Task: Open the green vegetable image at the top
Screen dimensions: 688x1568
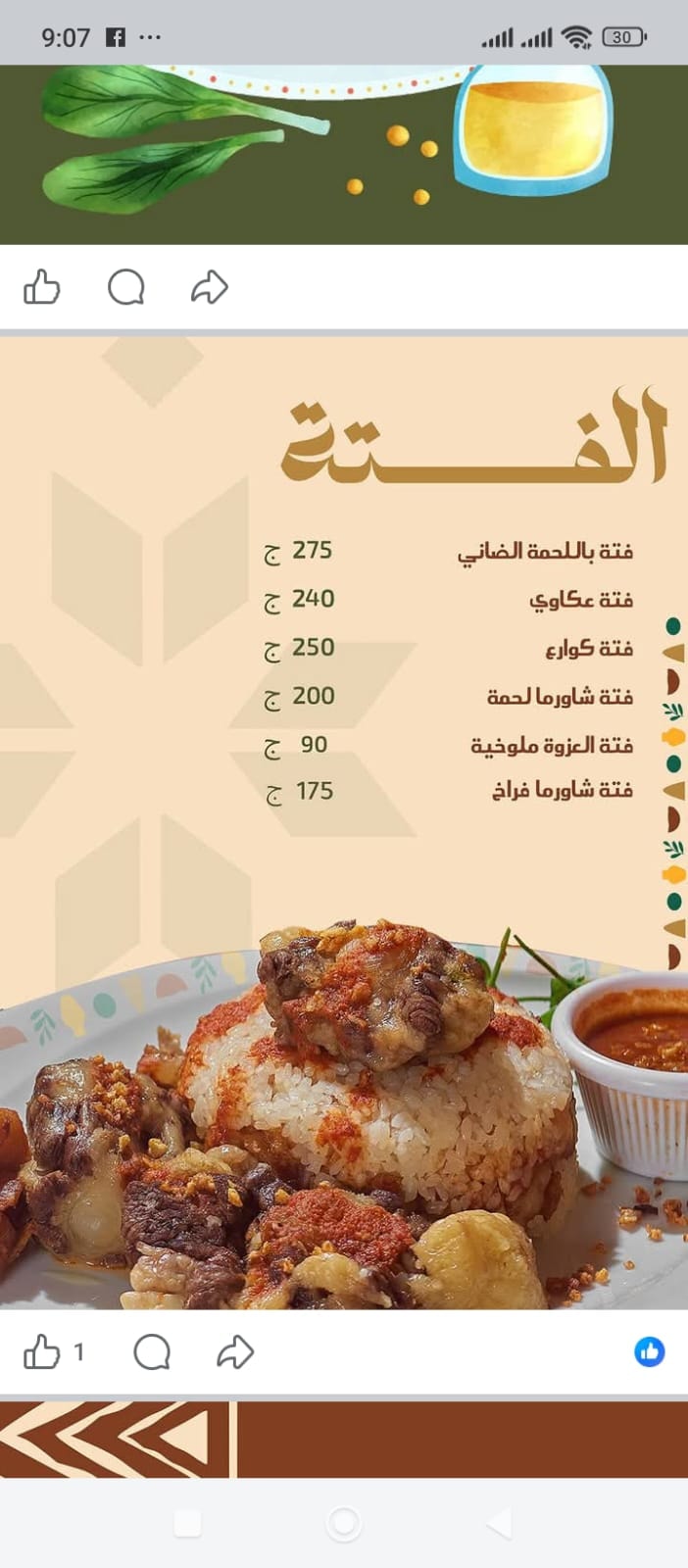Action: (x=344, y=155)
